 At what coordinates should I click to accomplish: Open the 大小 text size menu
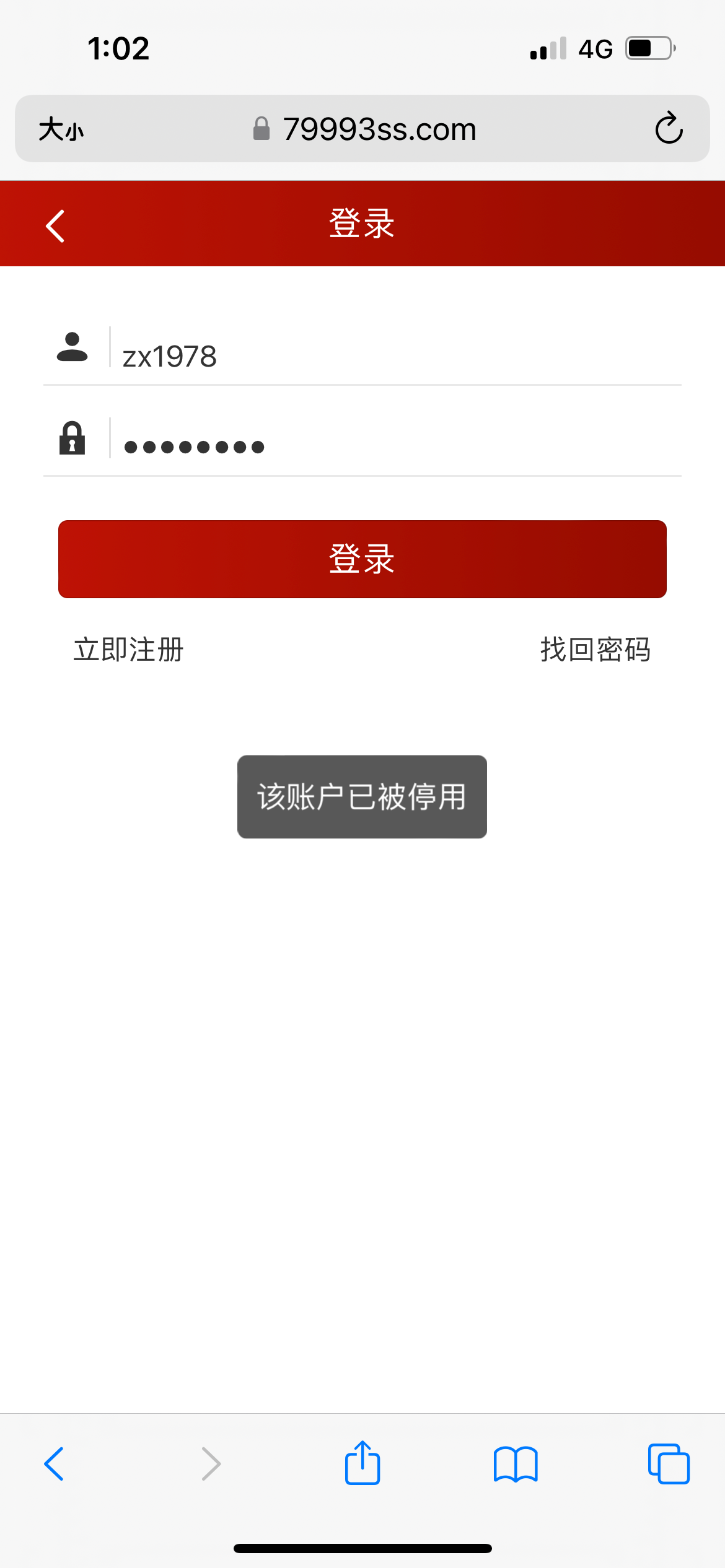61,129
